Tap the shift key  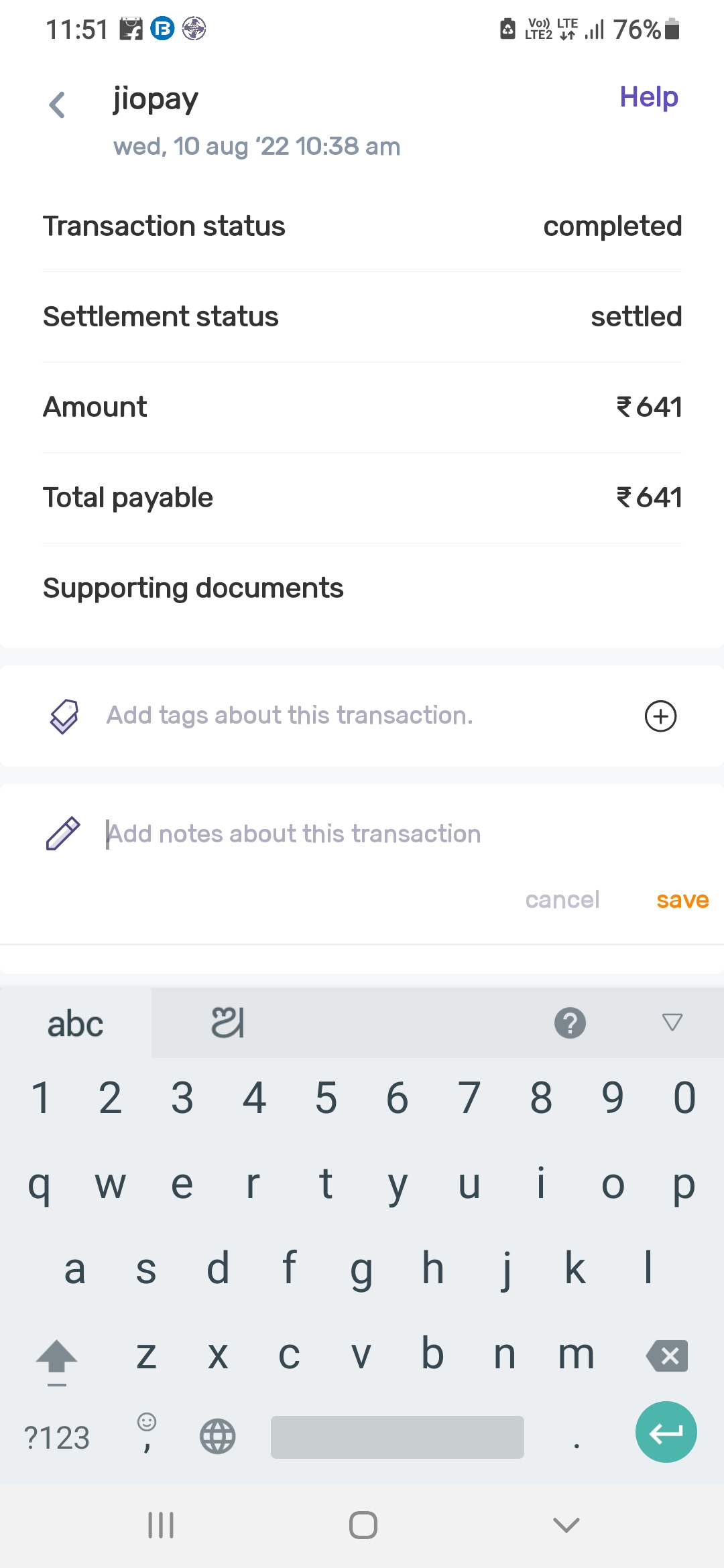(x=57, y=1358)
